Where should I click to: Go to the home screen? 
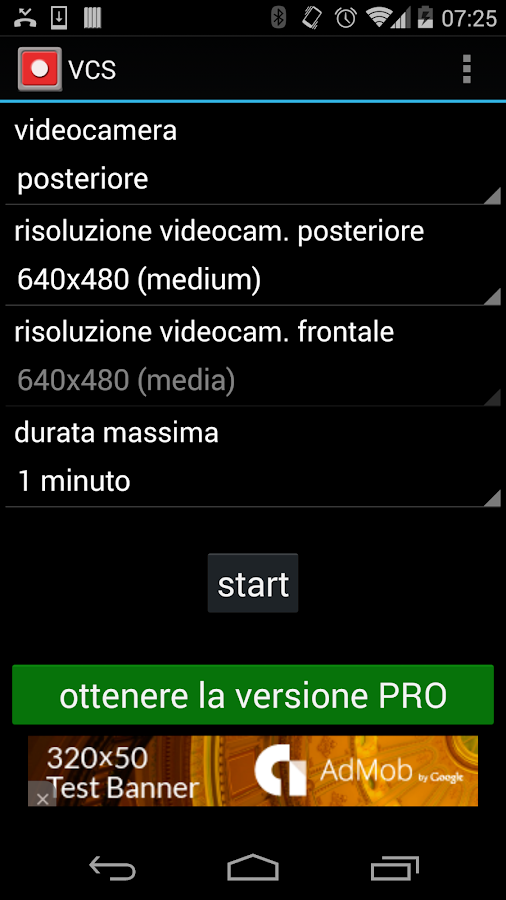(253, 867)
